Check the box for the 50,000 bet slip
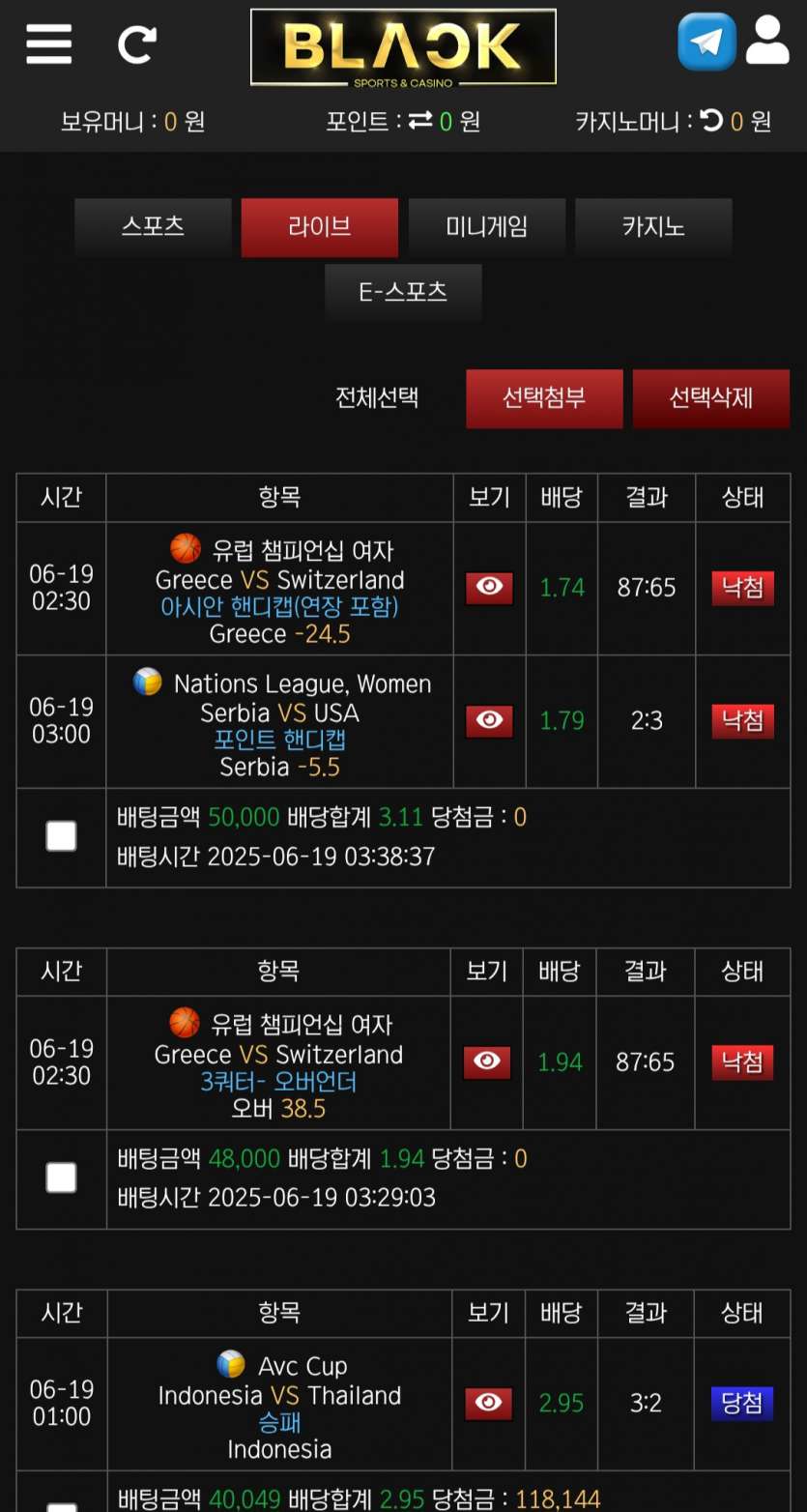This screenshot has width=807, height=1512. 61,836
